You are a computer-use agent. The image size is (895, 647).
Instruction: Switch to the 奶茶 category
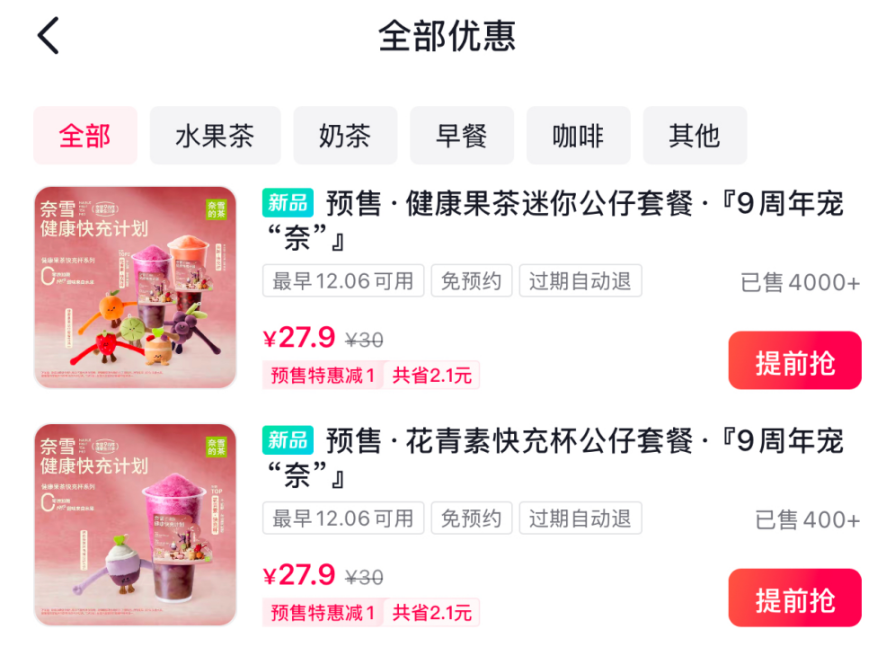[345, 136]
